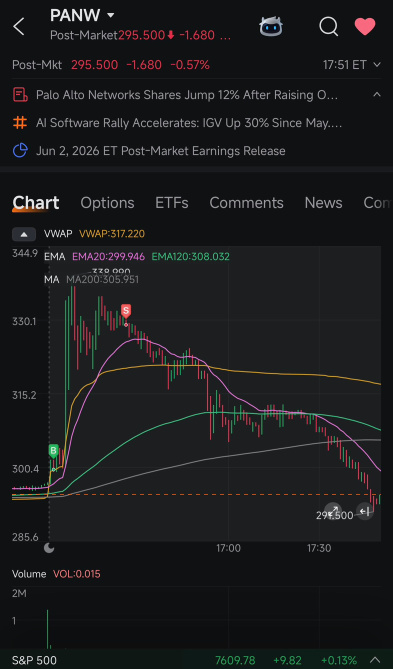
Task: Switch to the Comments tab
Action: (x=246, y=203)
